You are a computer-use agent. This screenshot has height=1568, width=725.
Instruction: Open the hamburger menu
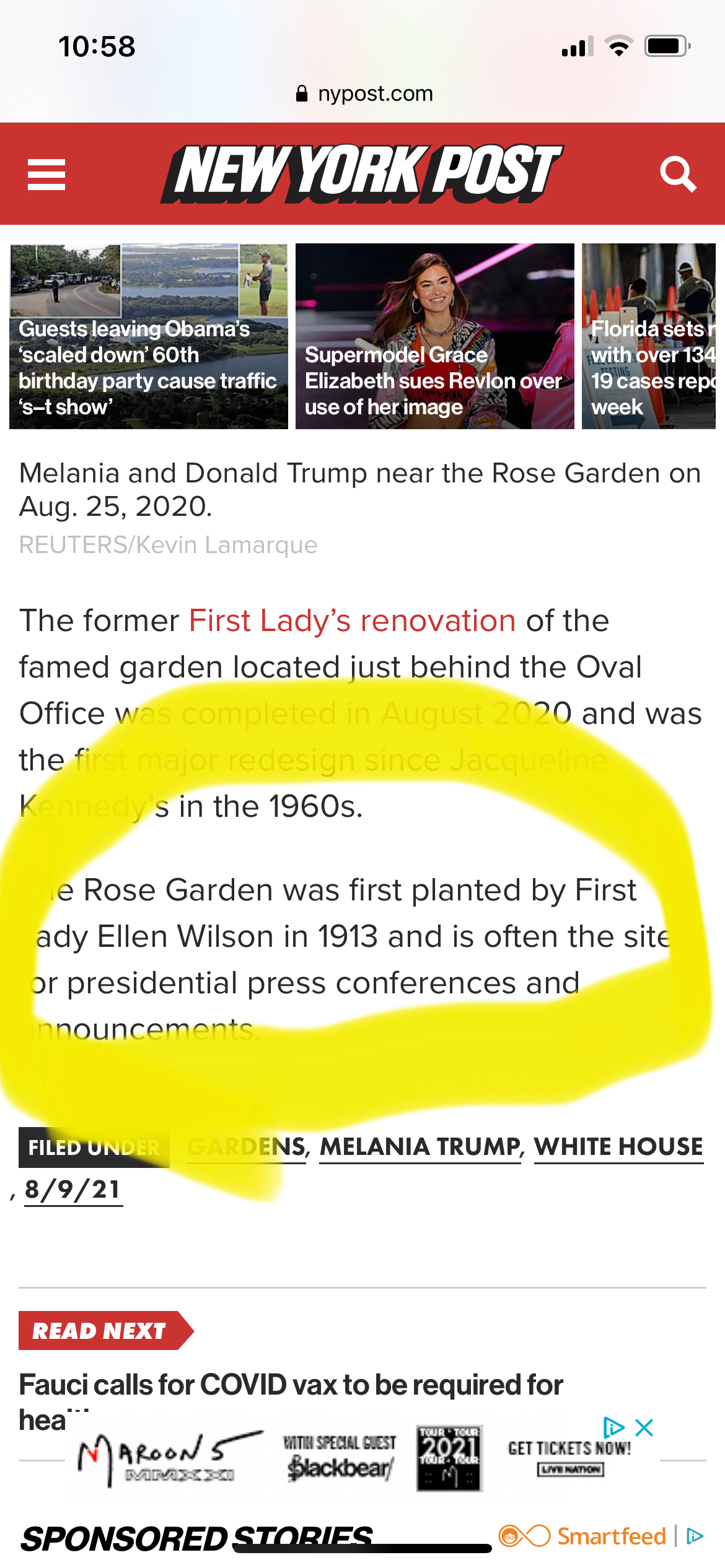tap(46, 175)
